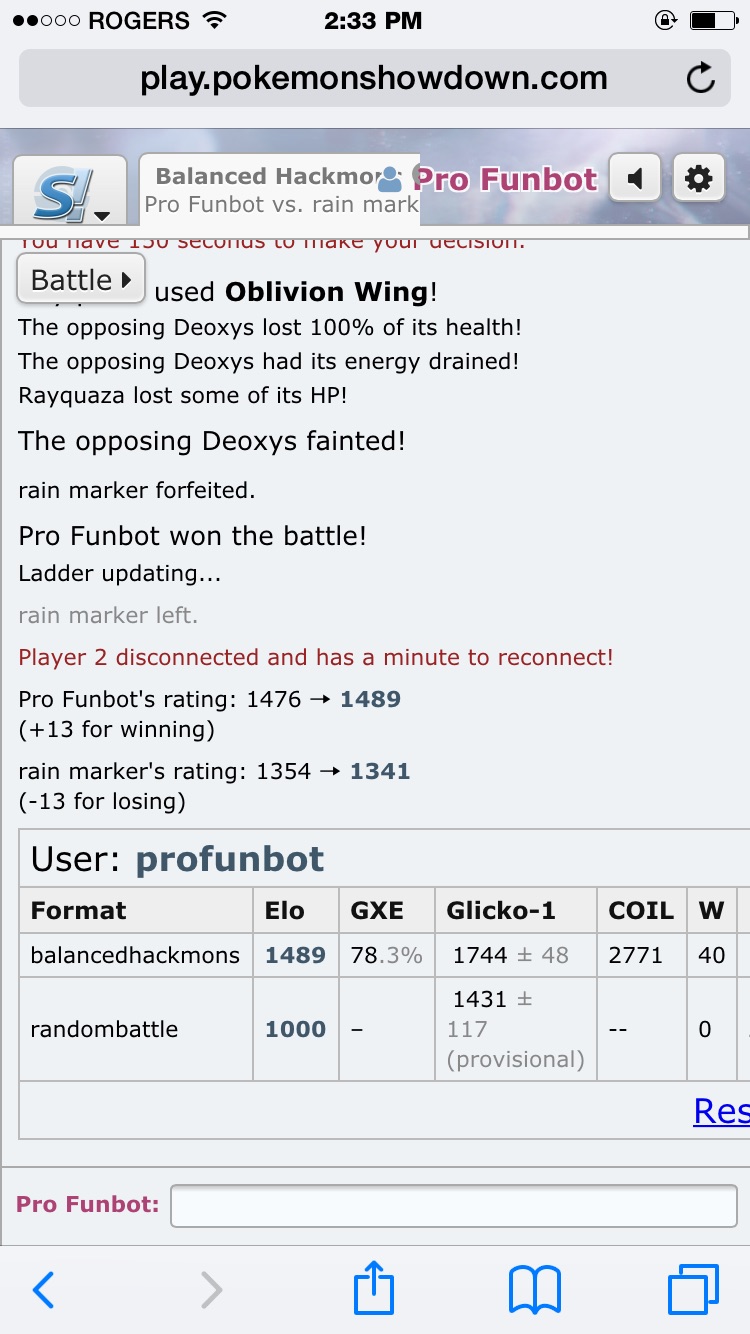Show open Safari tabs
Viewport: 750px width, 1334px height.
coord(693,1289)
